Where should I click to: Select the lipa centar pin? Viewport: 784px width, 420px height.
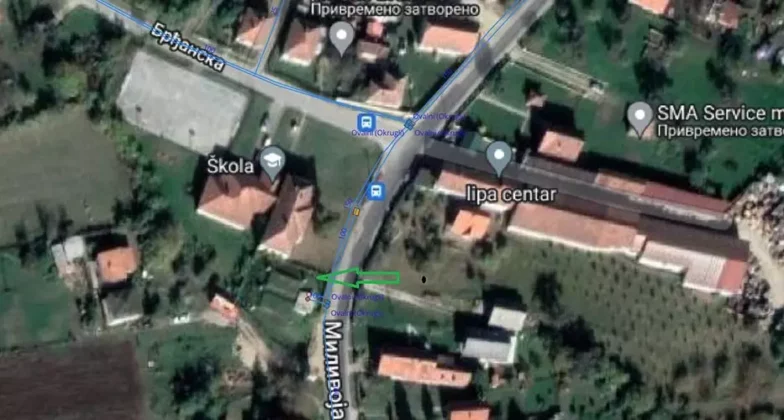coord(498,156)
